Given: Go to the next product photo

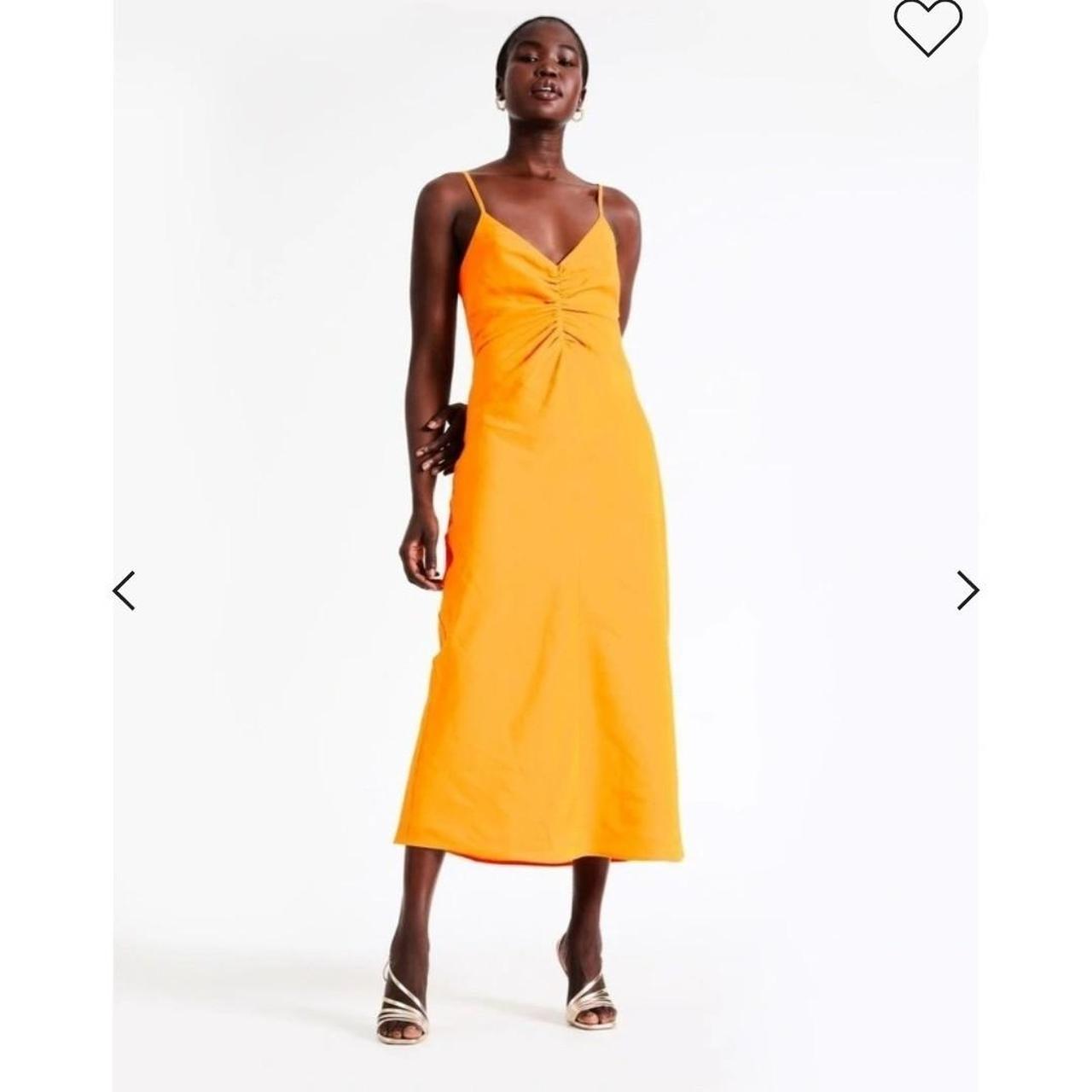Looking at the screenshot, I should click(x=967, y=590).
